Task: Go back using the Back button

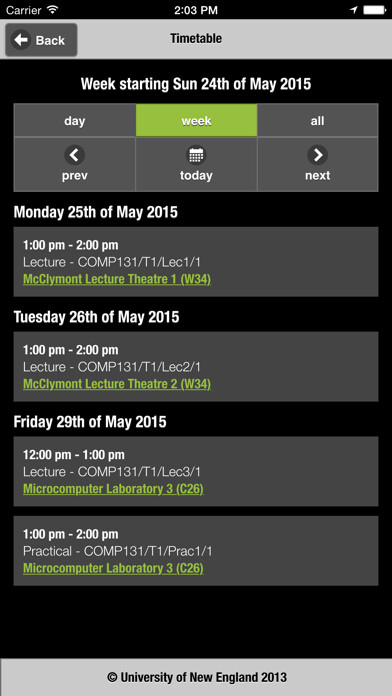Action: [41, 40]
